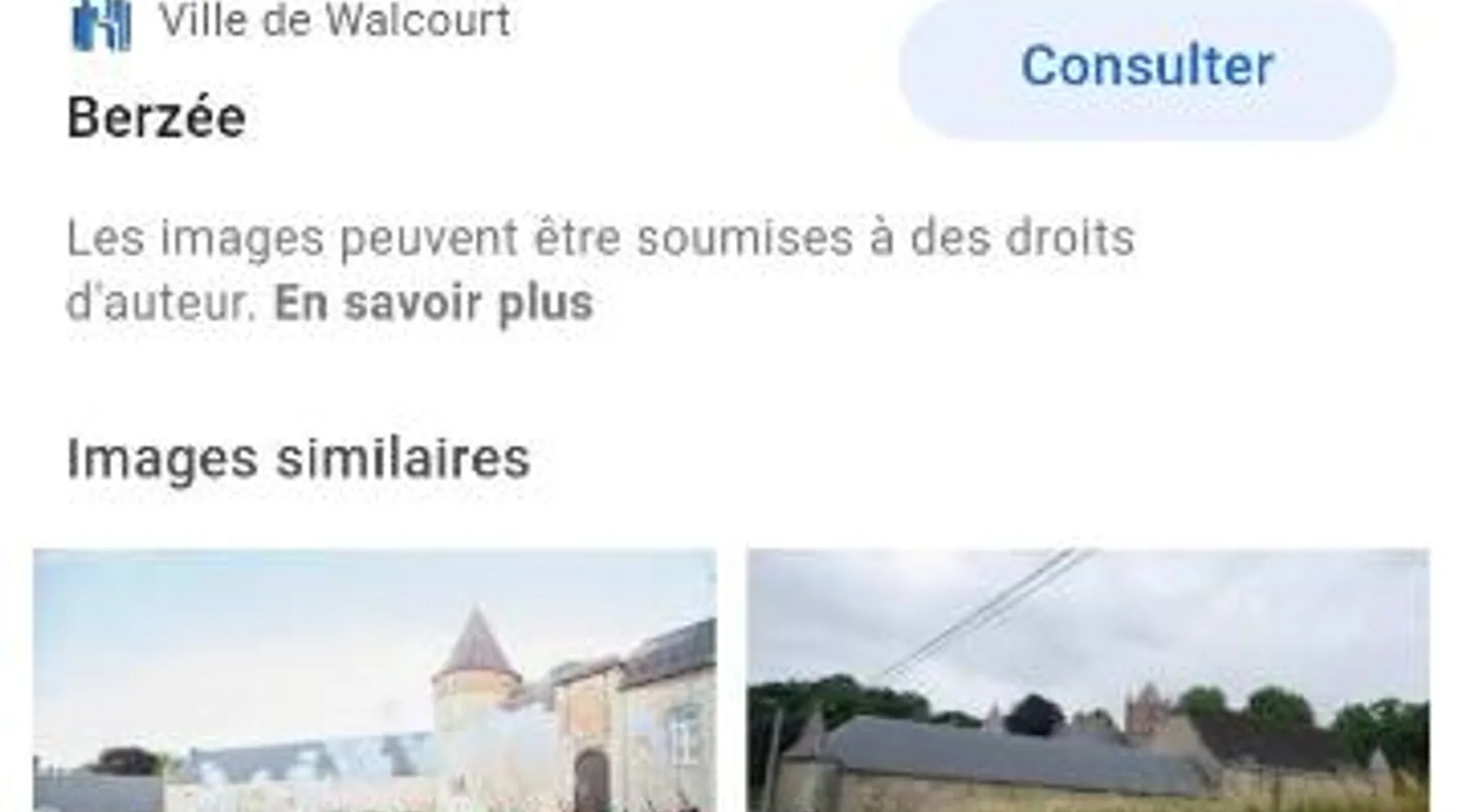
Task: Open the 'En savoir plus' link
Action: [x=434, y=304]
